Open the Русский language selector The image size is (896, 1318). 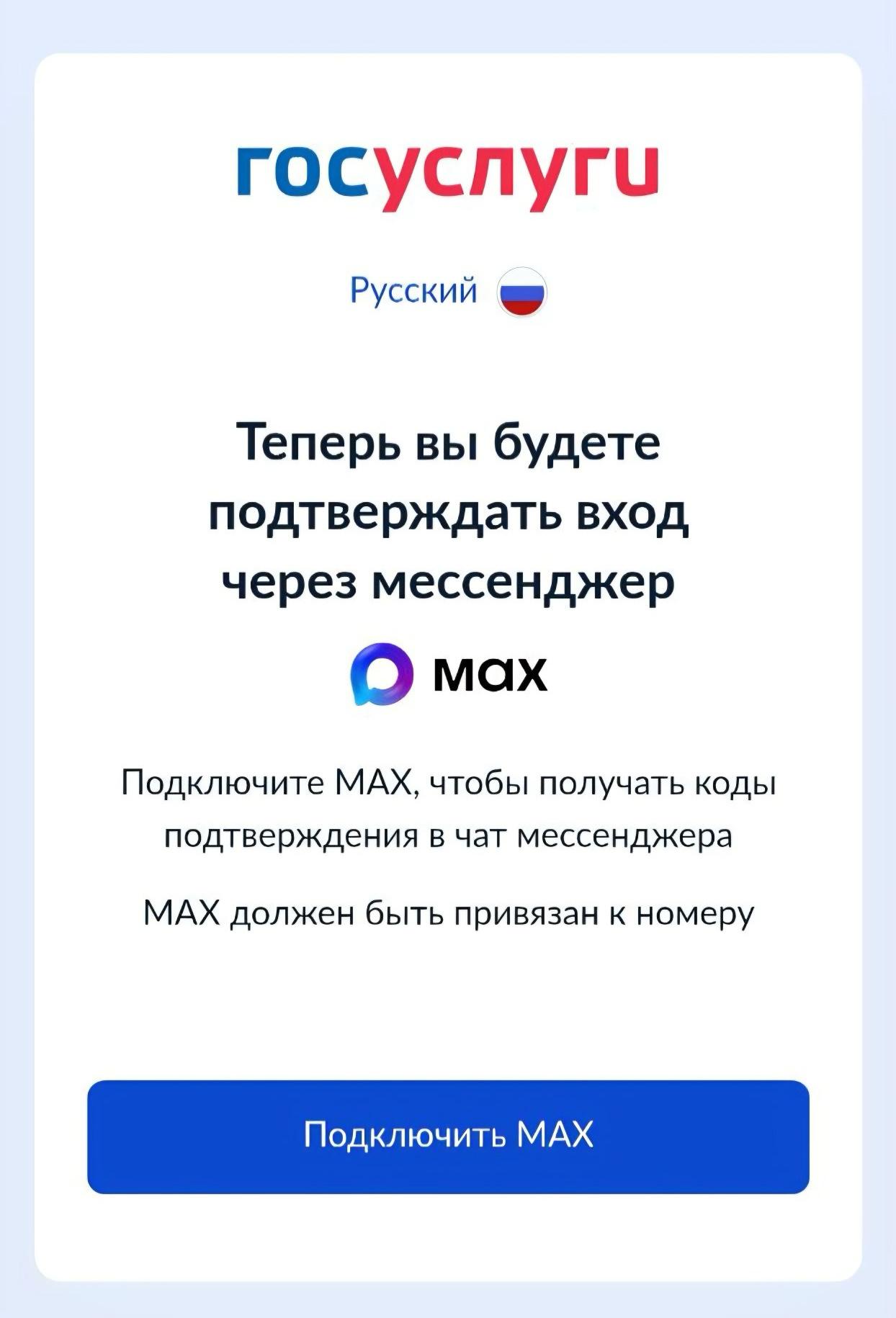448,292
